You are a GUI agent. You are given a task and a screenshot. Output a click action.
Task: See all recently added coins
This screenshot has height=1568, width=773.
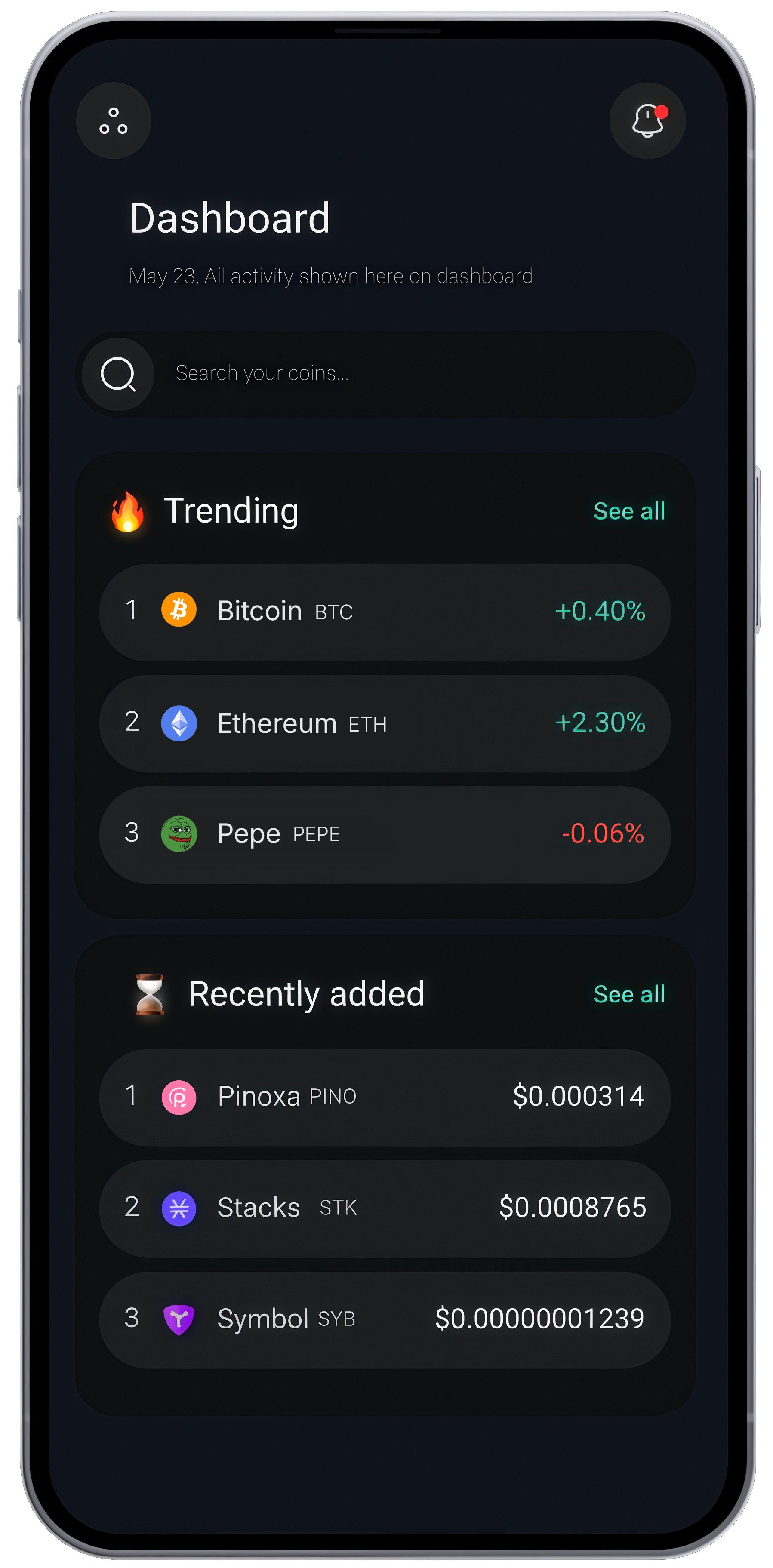629,995
